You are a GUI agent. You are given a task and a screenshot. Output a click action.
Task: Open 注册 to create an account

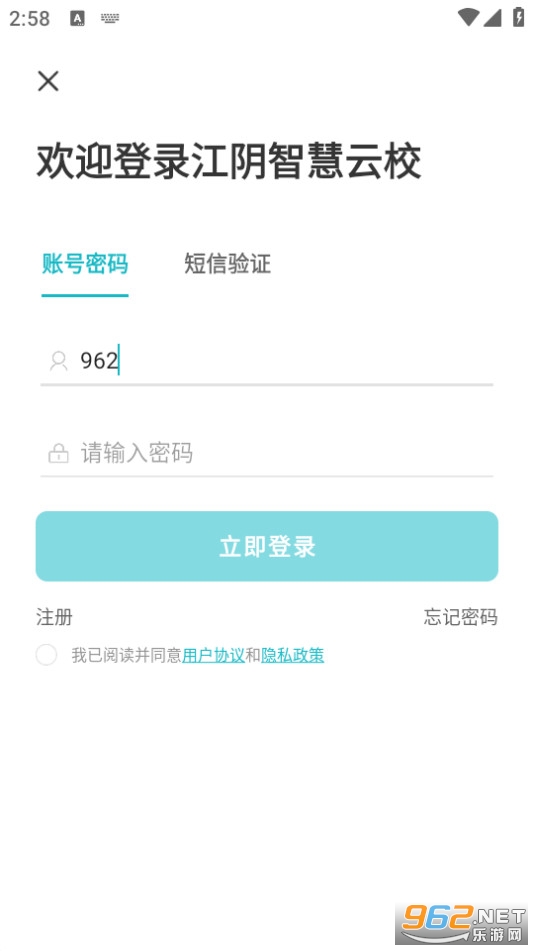tap(54, 617)
